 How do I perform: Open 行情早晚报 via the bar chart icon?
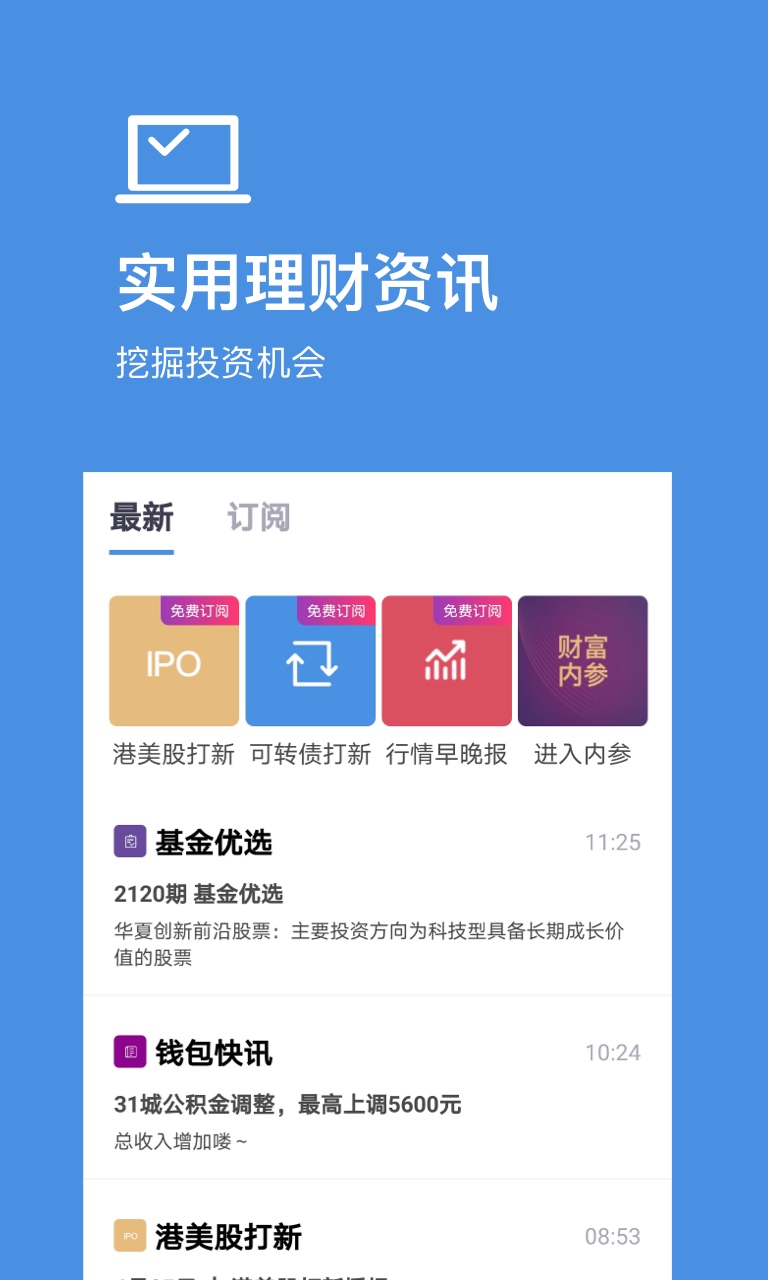click(x=446, y=665)
